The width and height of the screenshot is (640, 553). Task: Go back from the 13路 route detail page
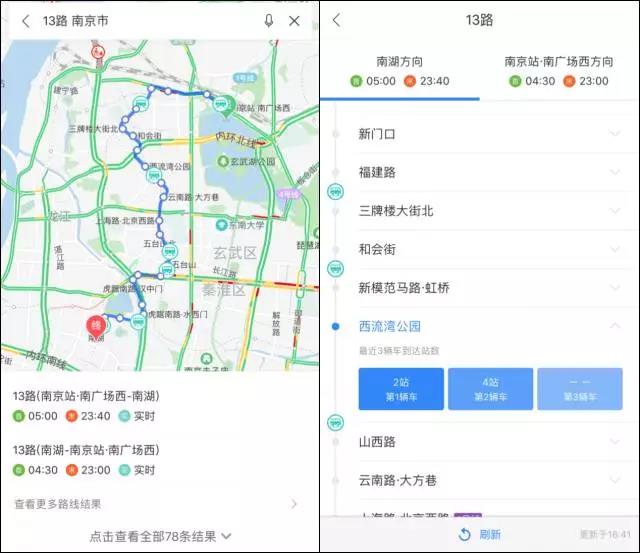[x=336, y=20]
